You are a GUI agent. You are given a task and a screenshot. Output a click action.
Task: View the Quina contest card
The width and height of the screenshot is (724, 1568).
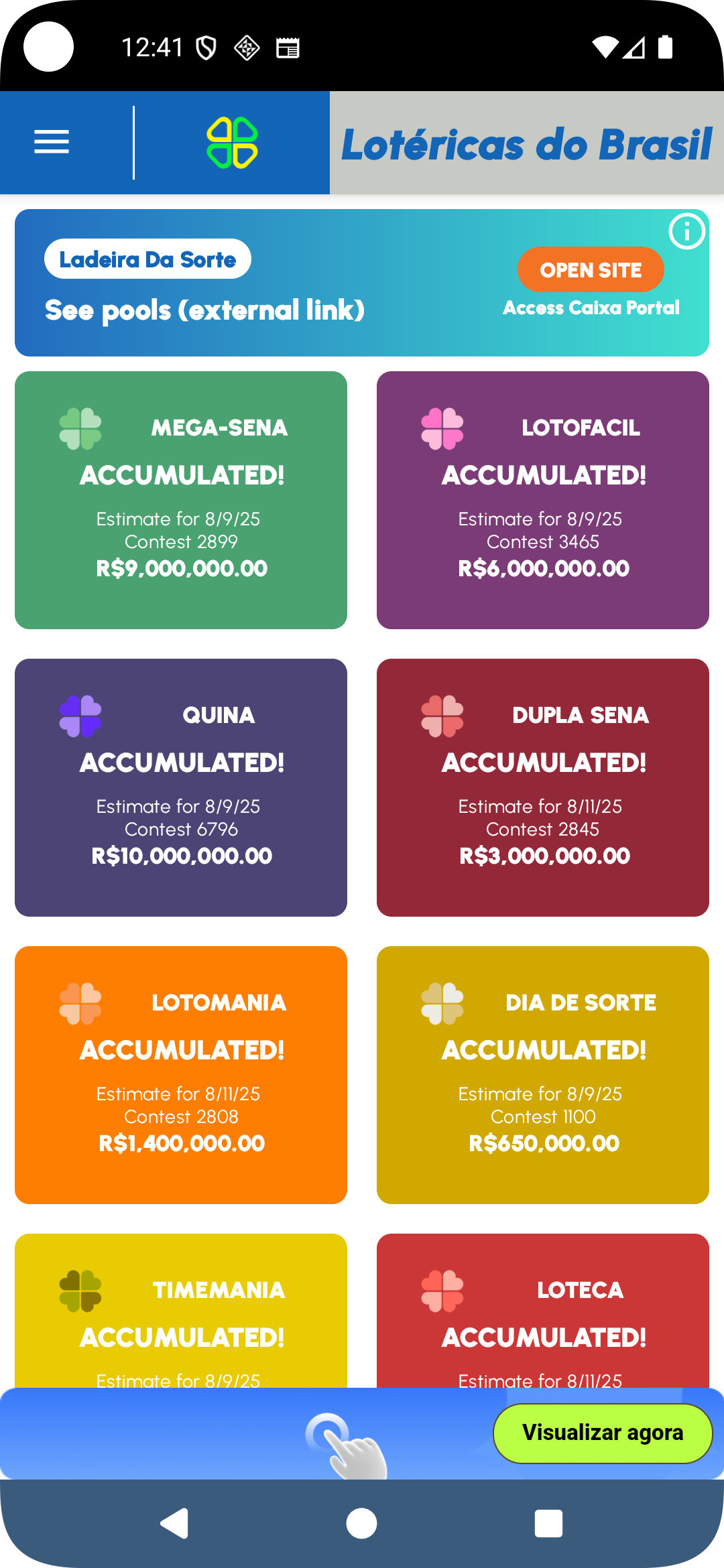[x=181, y=787]
